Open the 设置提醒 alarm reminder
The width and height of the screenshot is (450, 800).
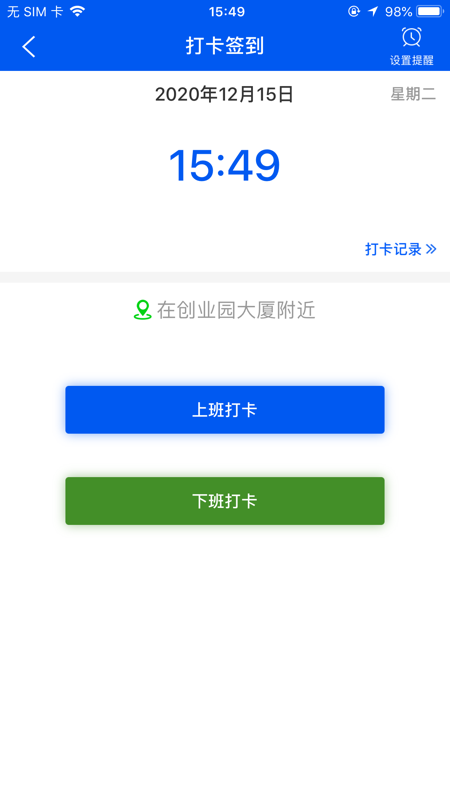point(412,46)
